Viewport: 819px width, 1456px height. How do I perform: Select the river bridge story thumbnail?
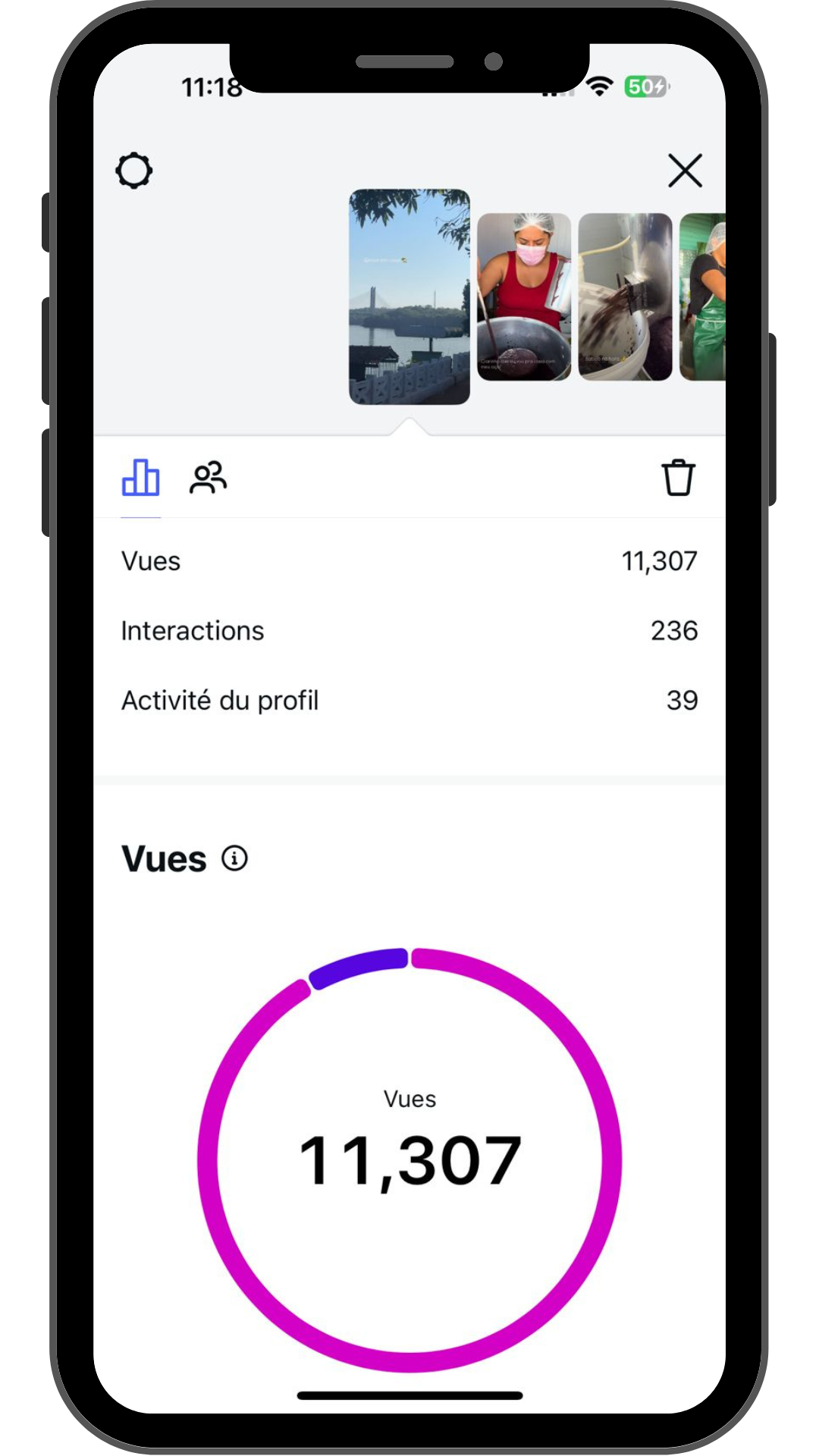point(409,297)
